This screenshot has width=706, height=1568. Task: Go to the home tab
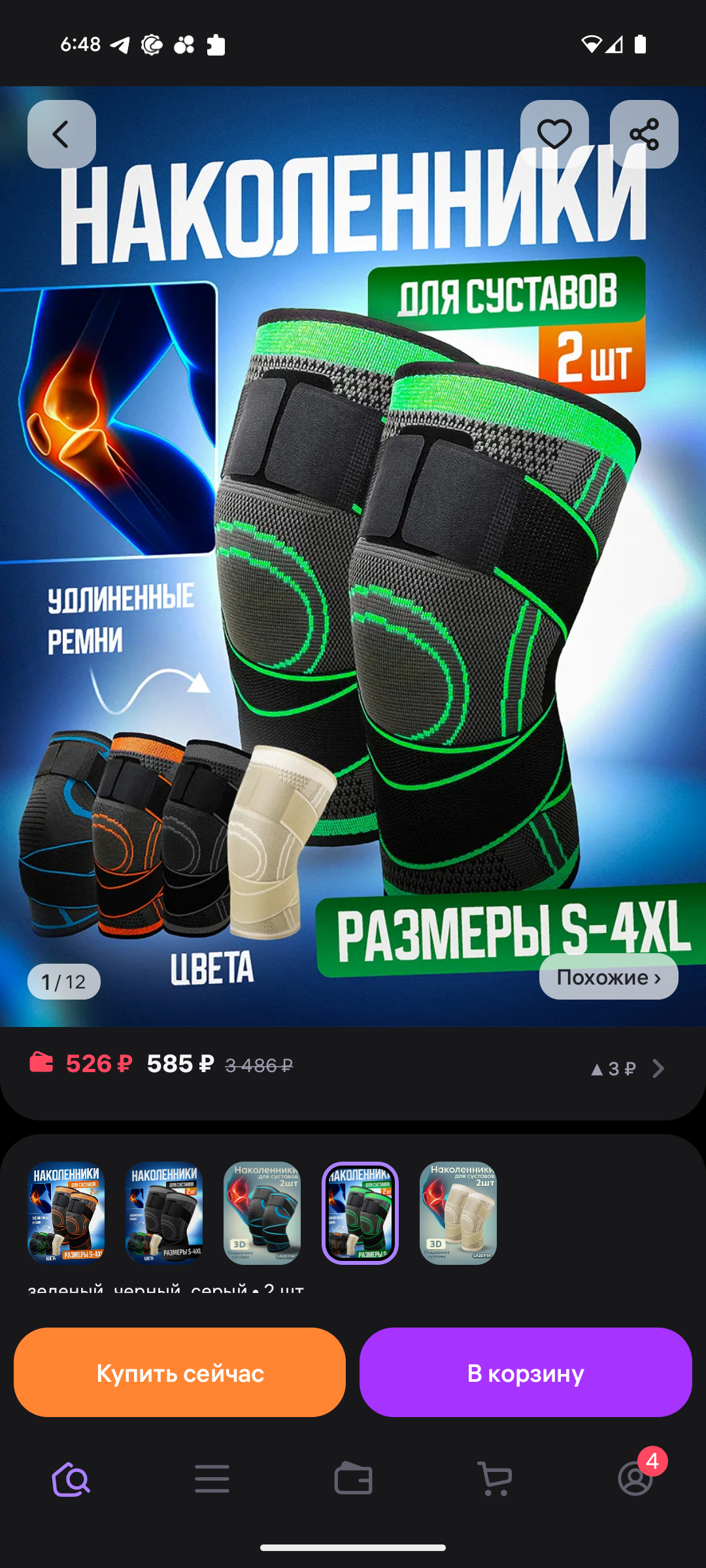pos(71,1479)
